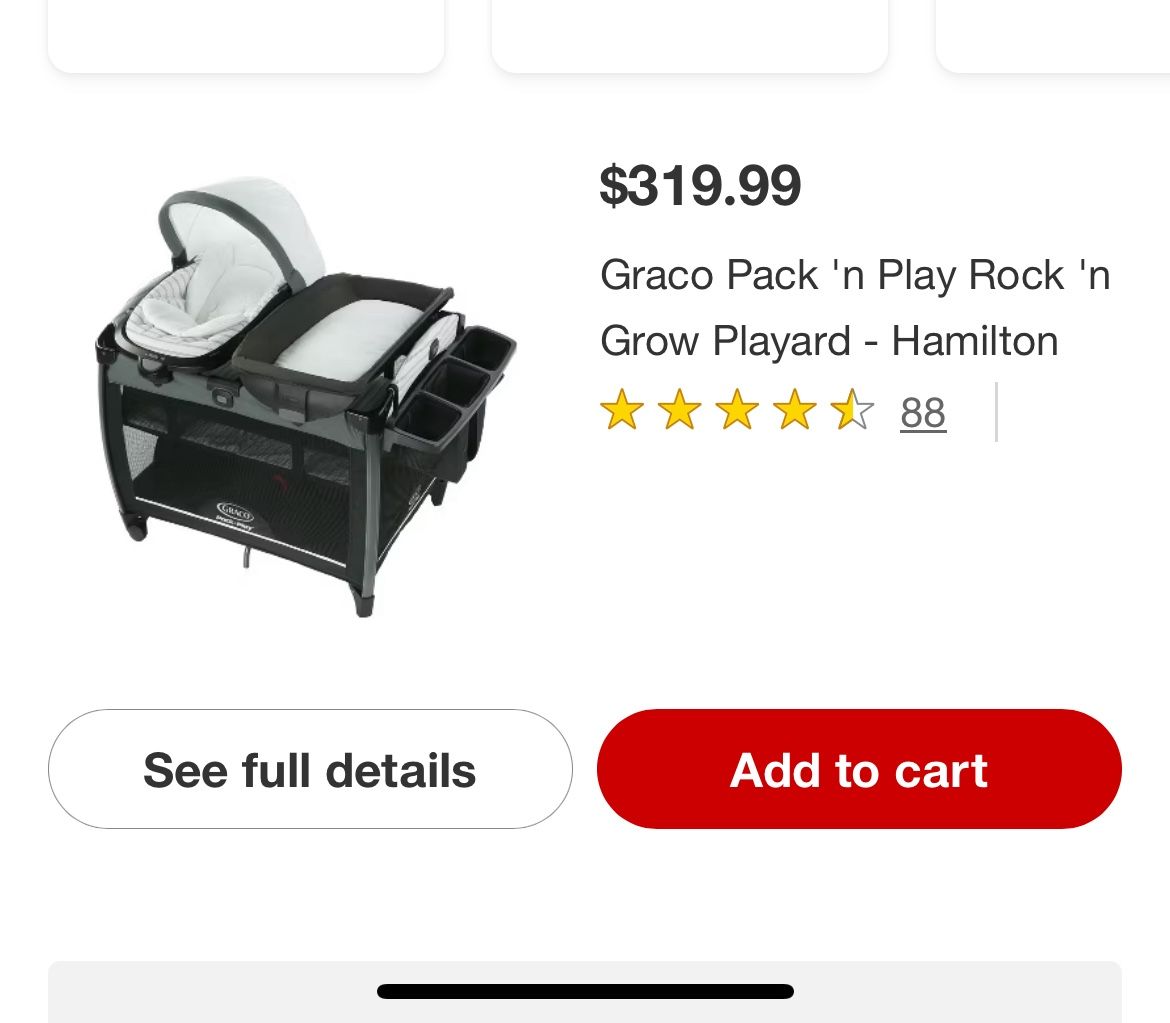Open the 88 reviews link
The width and height of the screenshot is (1170, 1023).
tap(922, 412)
